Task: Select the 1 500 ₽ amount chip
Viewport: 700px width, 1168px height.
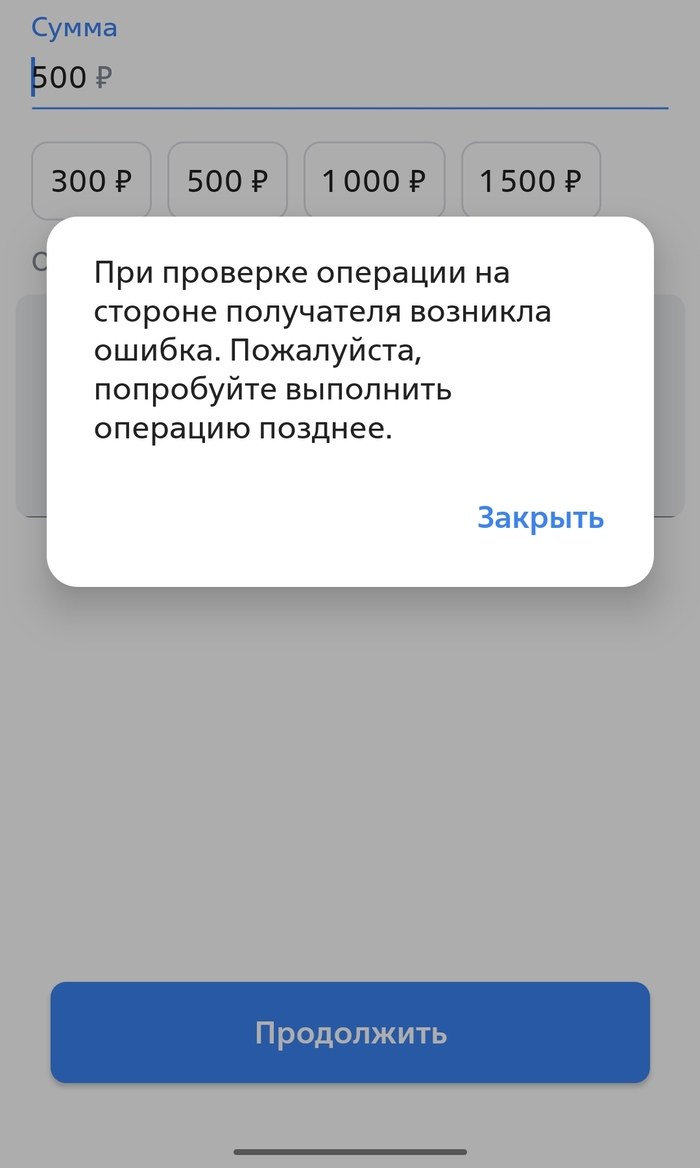Action: 530,181
